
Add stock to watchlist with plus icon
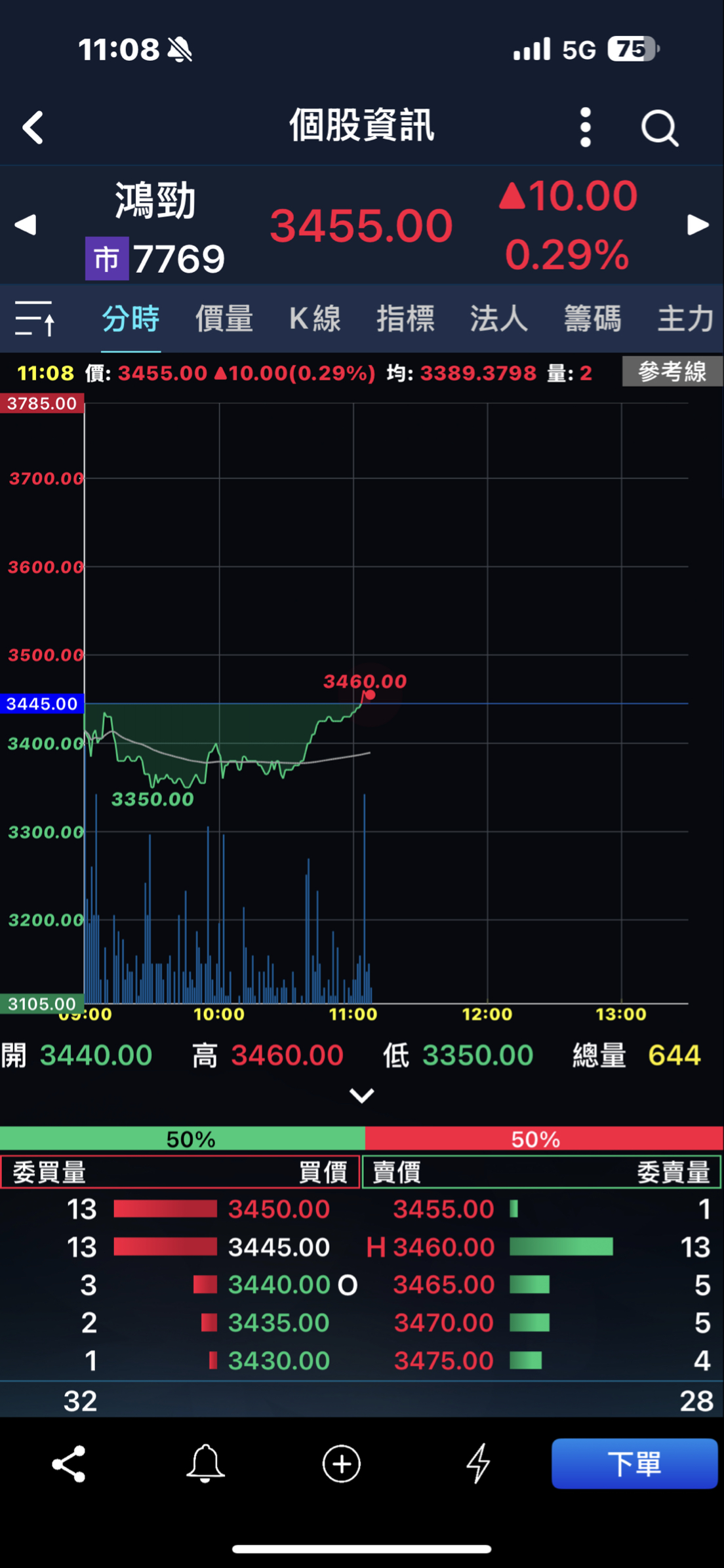(x=342, y=1464)
